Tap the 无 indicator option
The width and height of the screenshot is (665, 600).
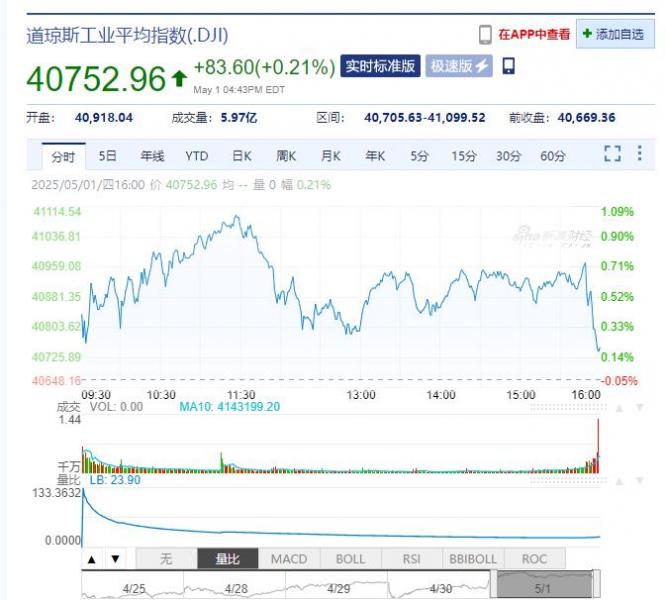click(x=166, y=559)
